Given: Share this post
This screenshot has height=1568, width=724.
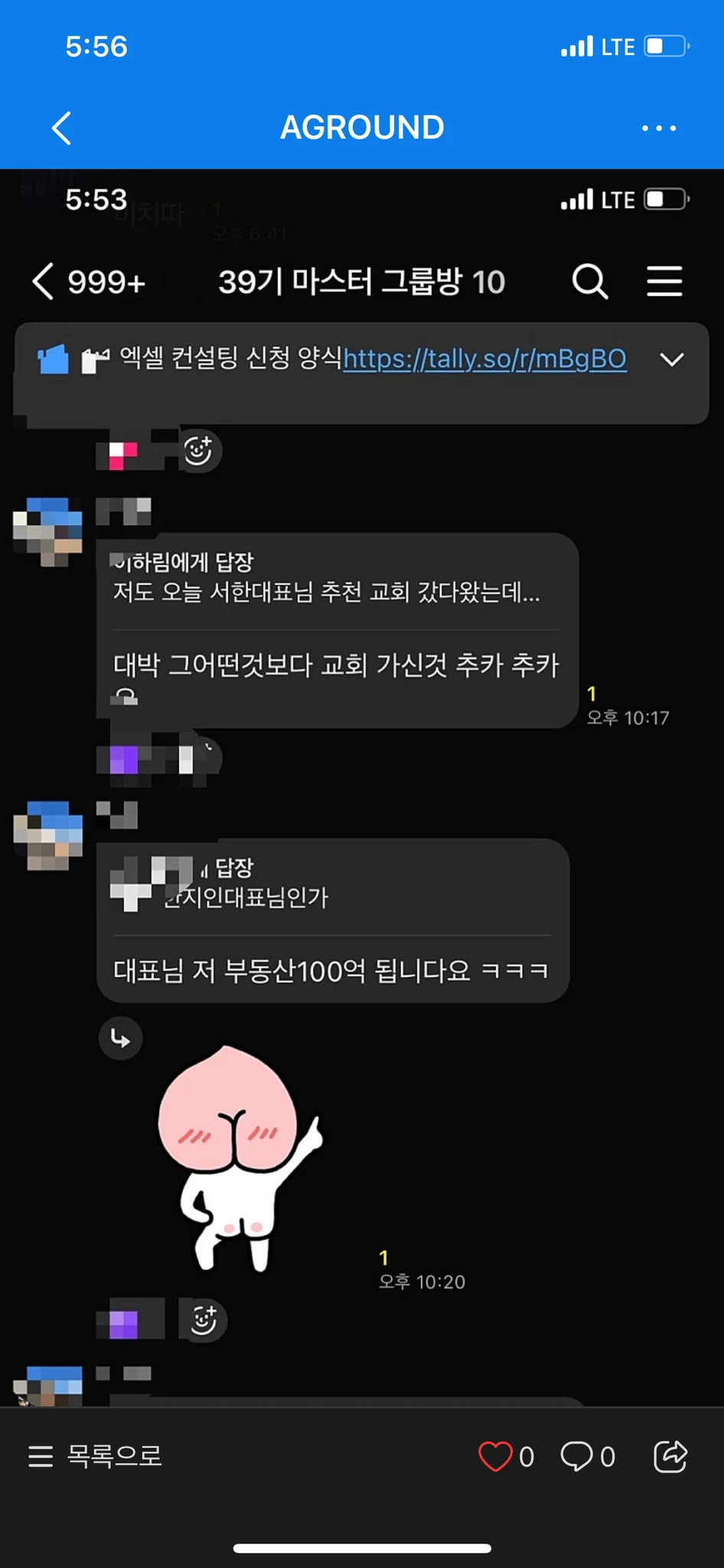Looking at the screenshot, I should [x=670, y=1455].
